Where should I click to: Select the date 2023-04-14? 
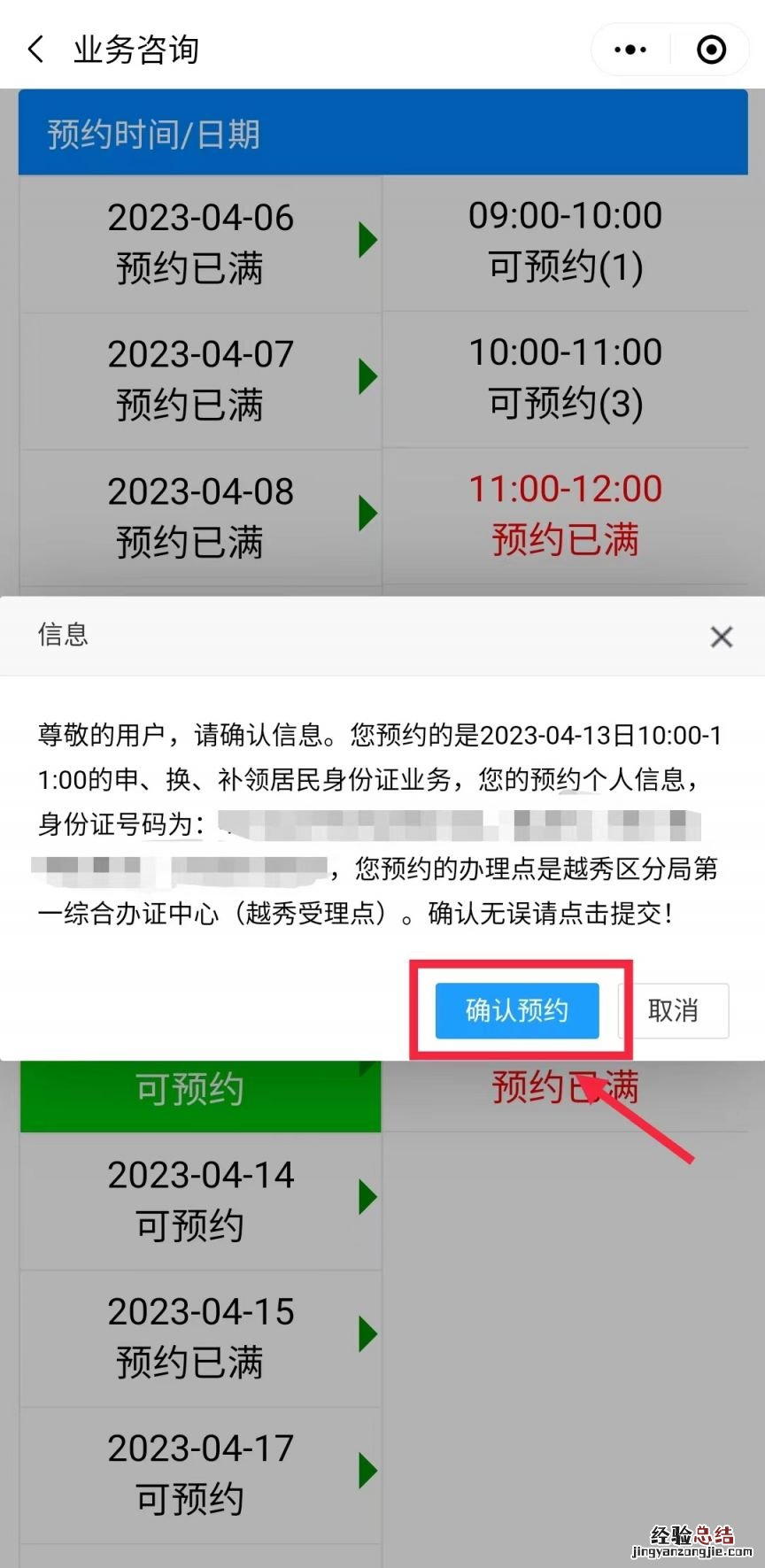(201, 1201)
